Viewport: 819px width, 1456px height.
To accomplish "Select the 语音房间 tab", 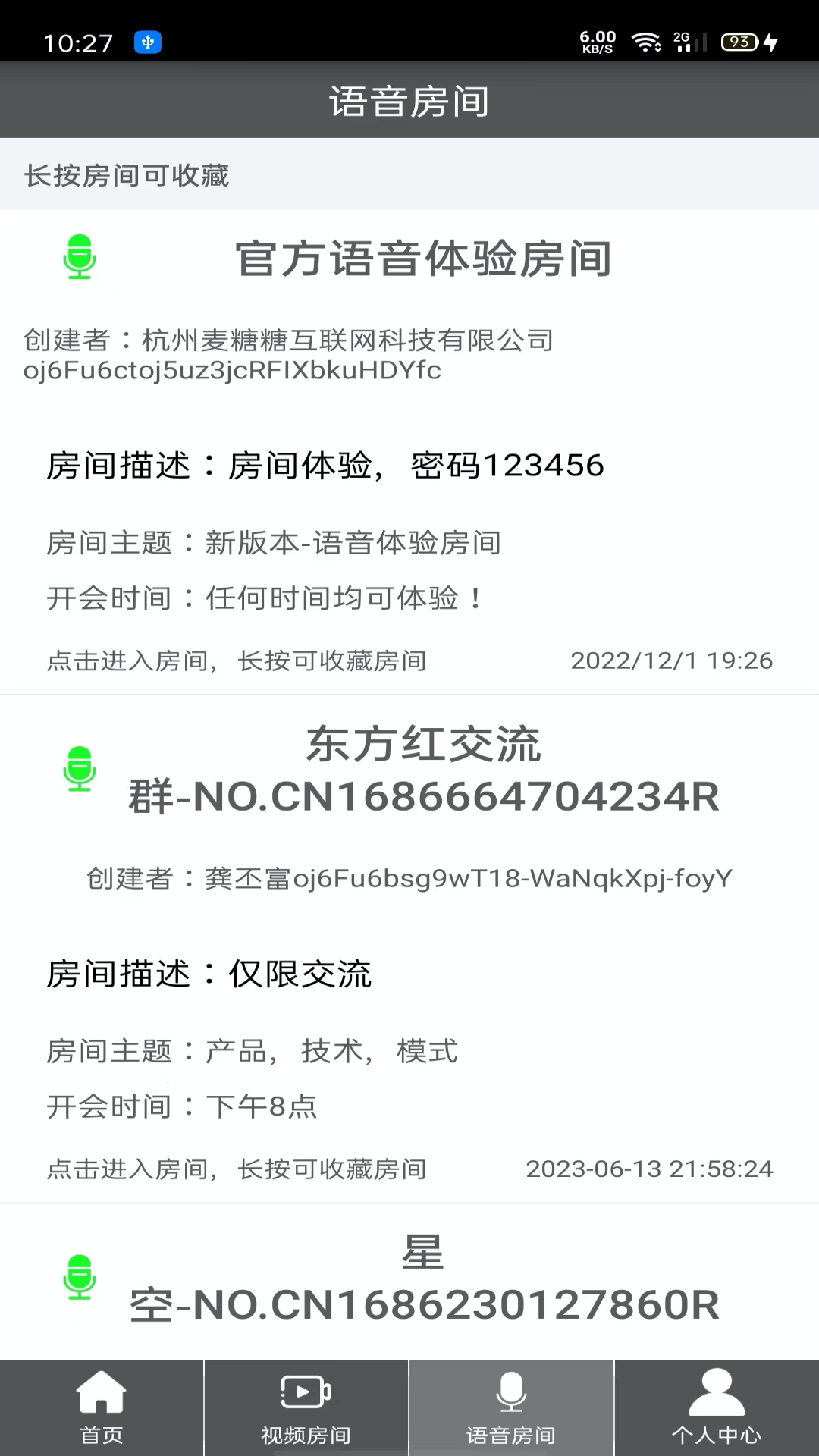I will (x=511, y=1407).
